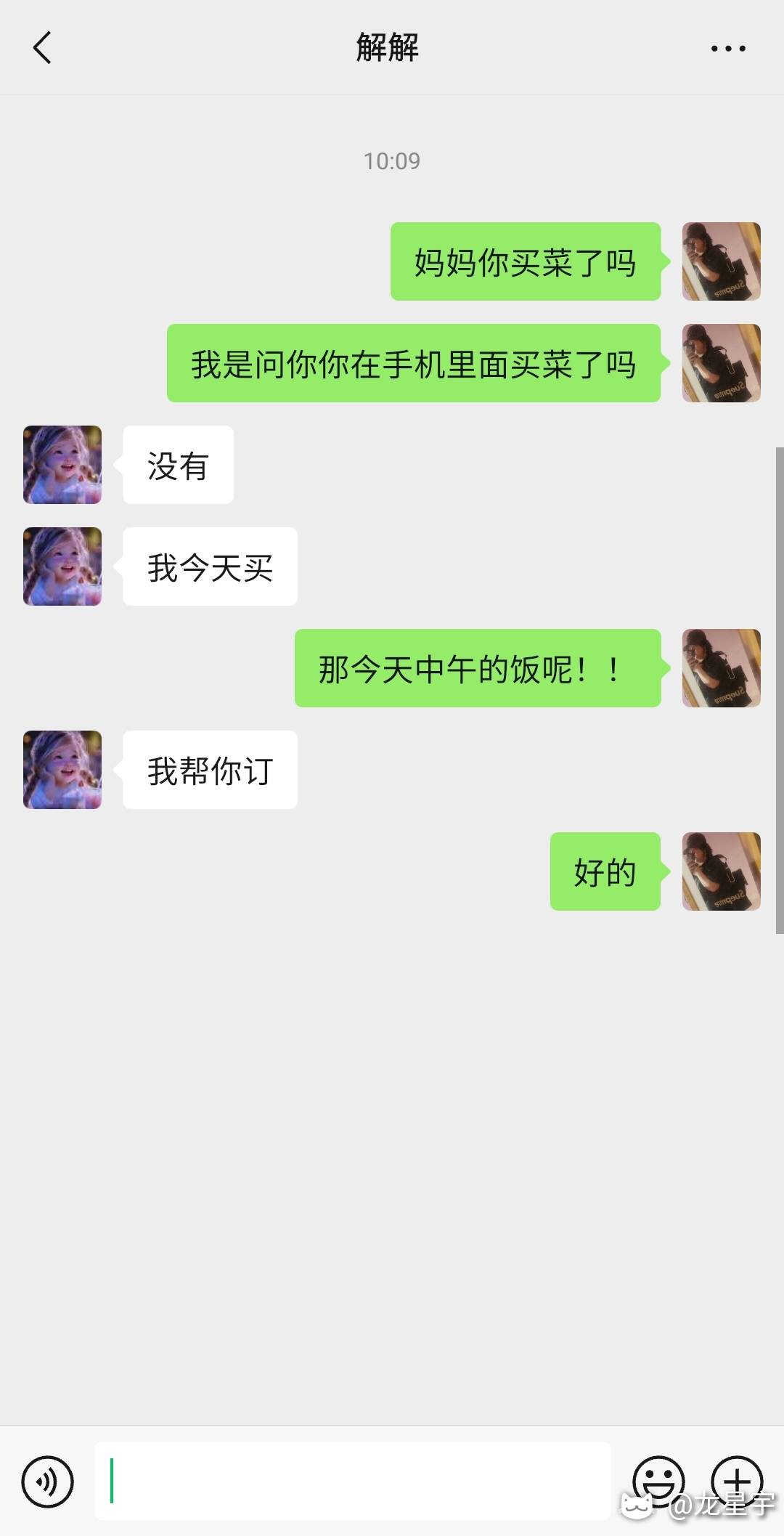
Task: Open the three-dot chat info menu
Action: [x=728, y=49]
